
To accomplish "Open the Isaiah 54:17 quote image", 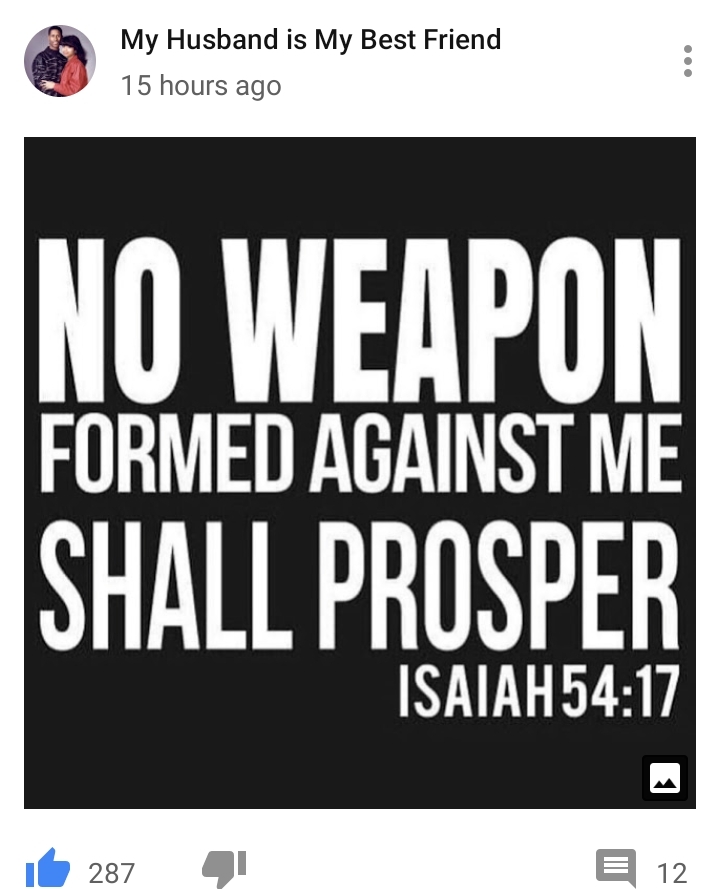I will point(360,472).
